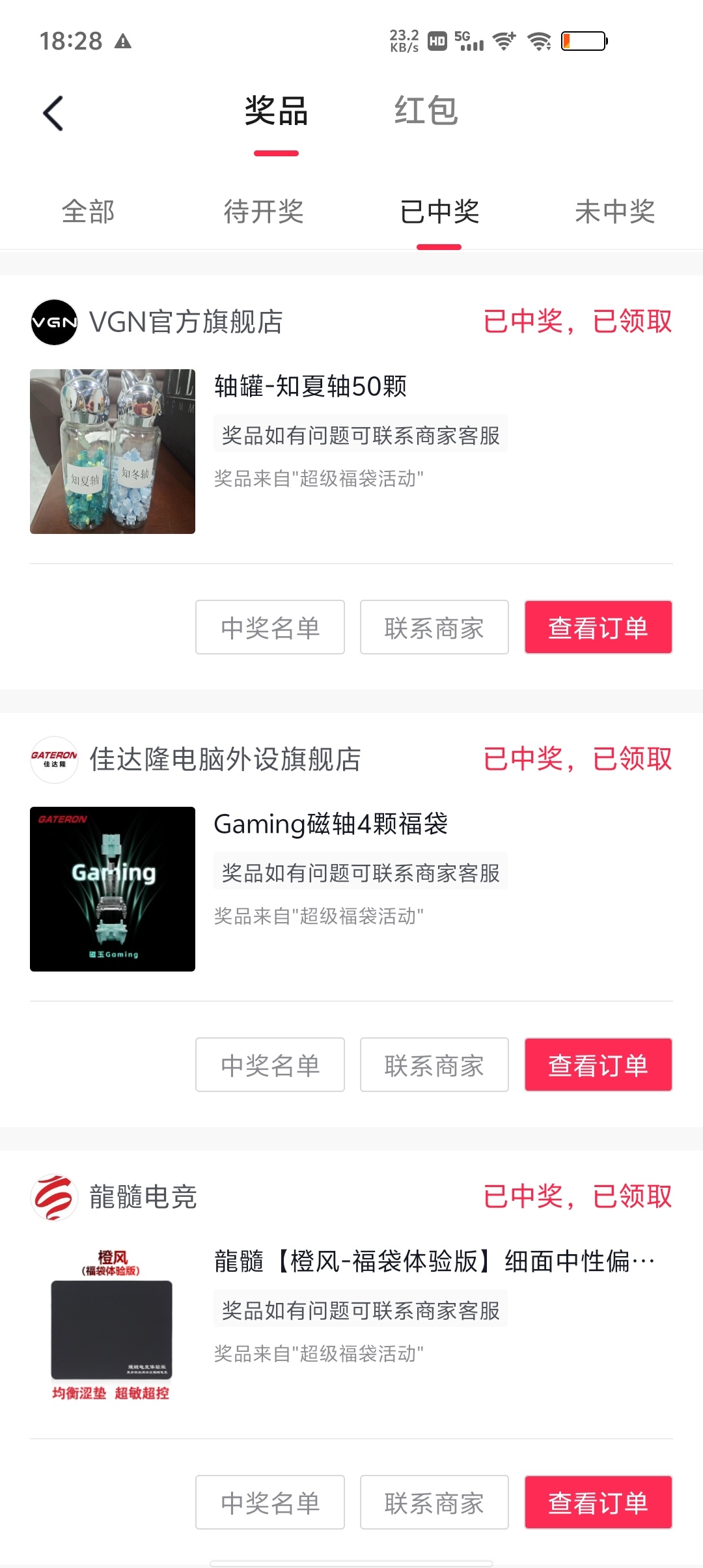
Task: Tap 查看订单 for 轴罐-知夏轴50颗
Action: pyautogui.click(x=598, y=627)
